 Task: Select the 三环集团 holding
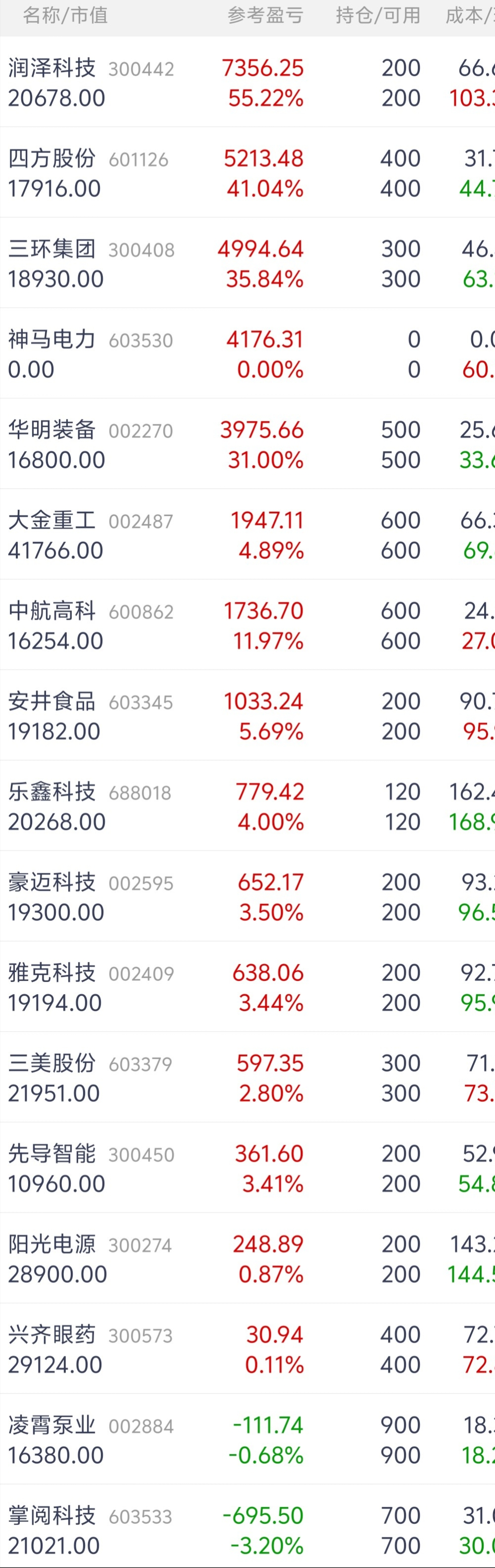(247, 263)
